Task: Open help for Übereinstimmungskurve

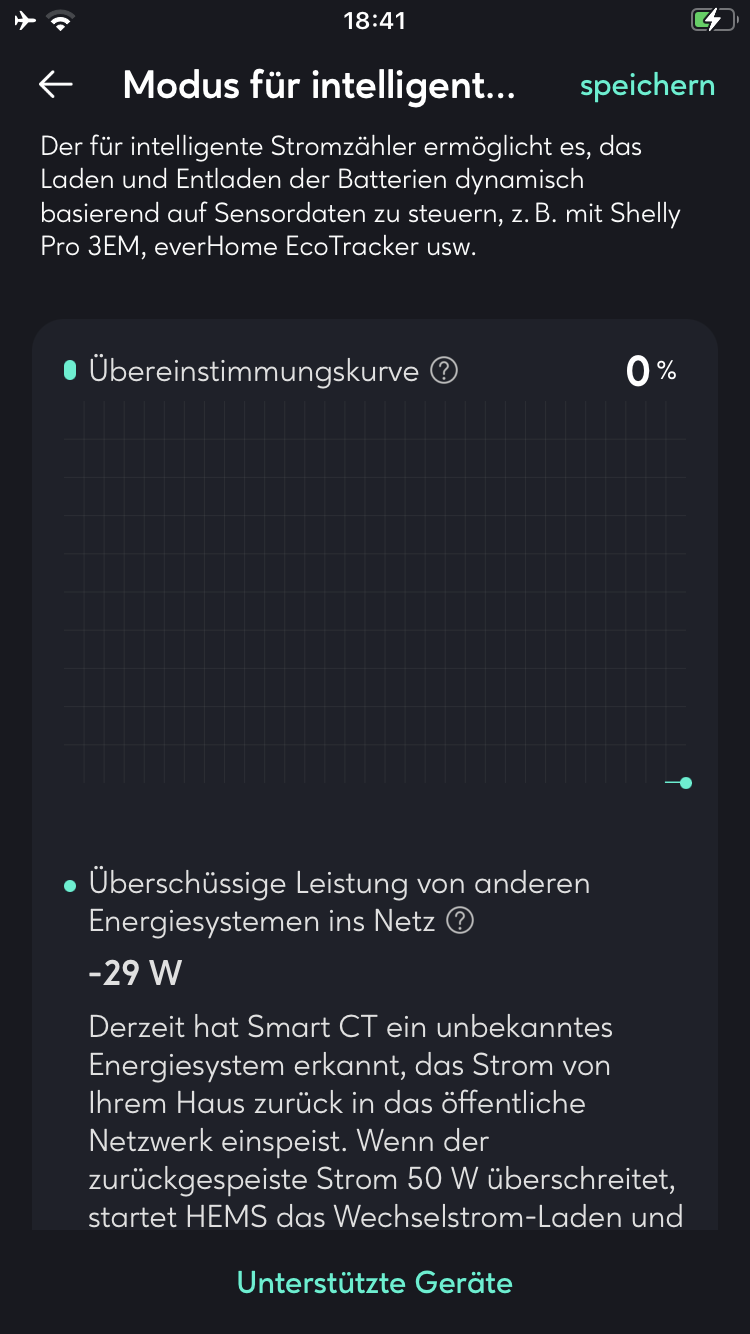Action: (x=443, y=371)
